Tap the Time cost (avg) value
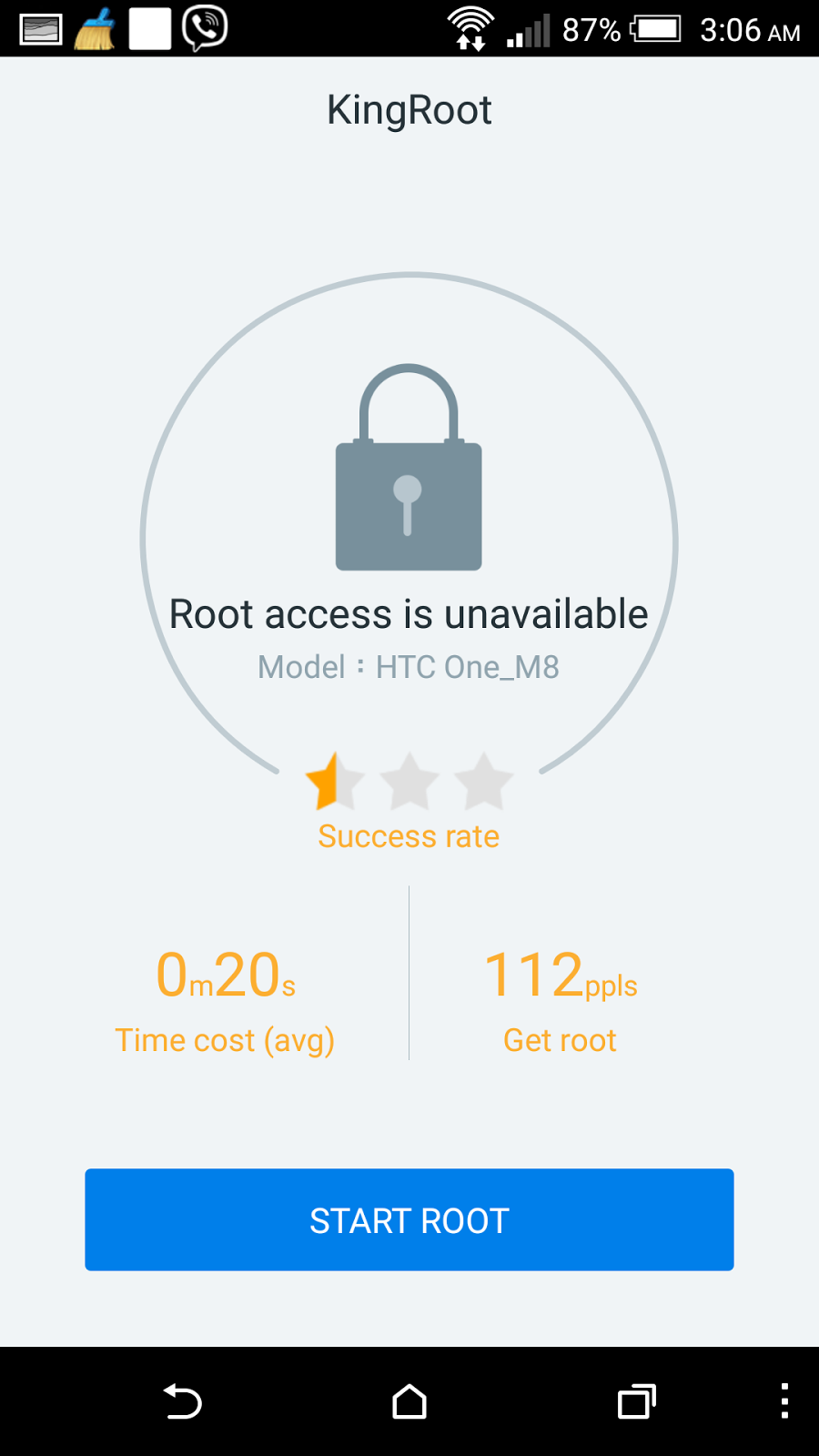This screenshot has width=819, height=1456. (225, 976)
